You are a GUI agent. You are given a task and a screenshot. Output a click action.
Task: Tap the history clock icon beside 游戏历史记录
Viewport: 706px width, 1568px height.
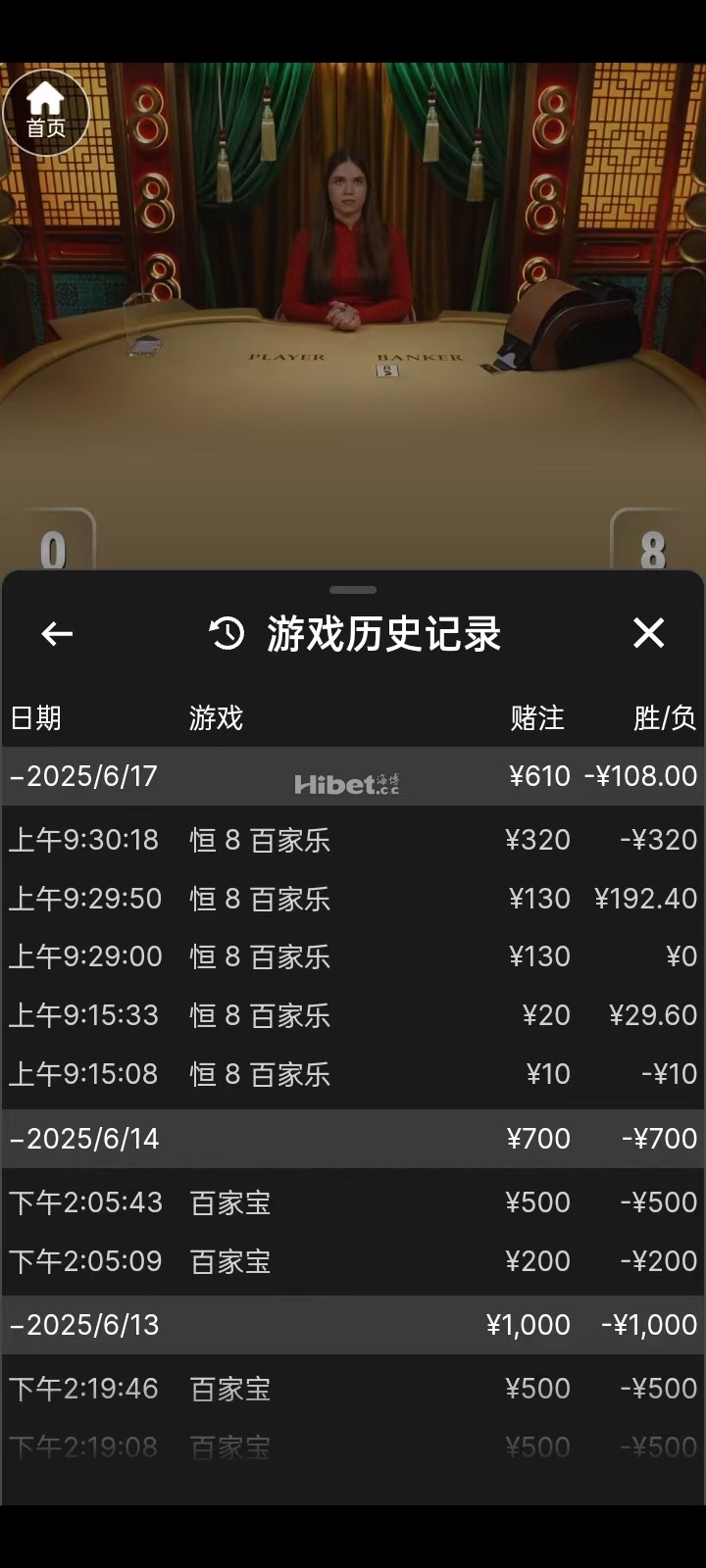(x=225, y=632)
